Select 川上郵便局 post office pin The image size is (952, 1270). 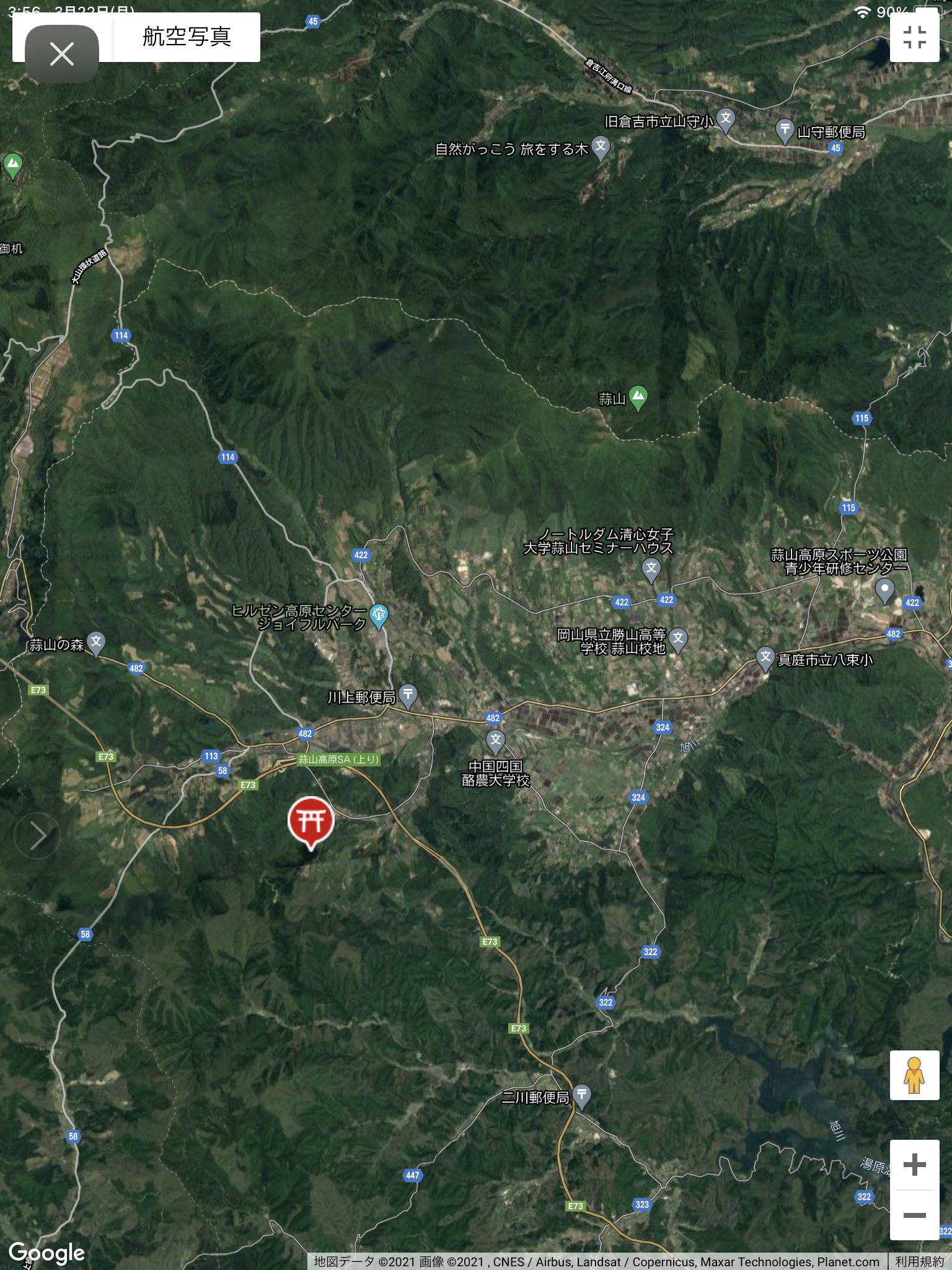point(408,695)
